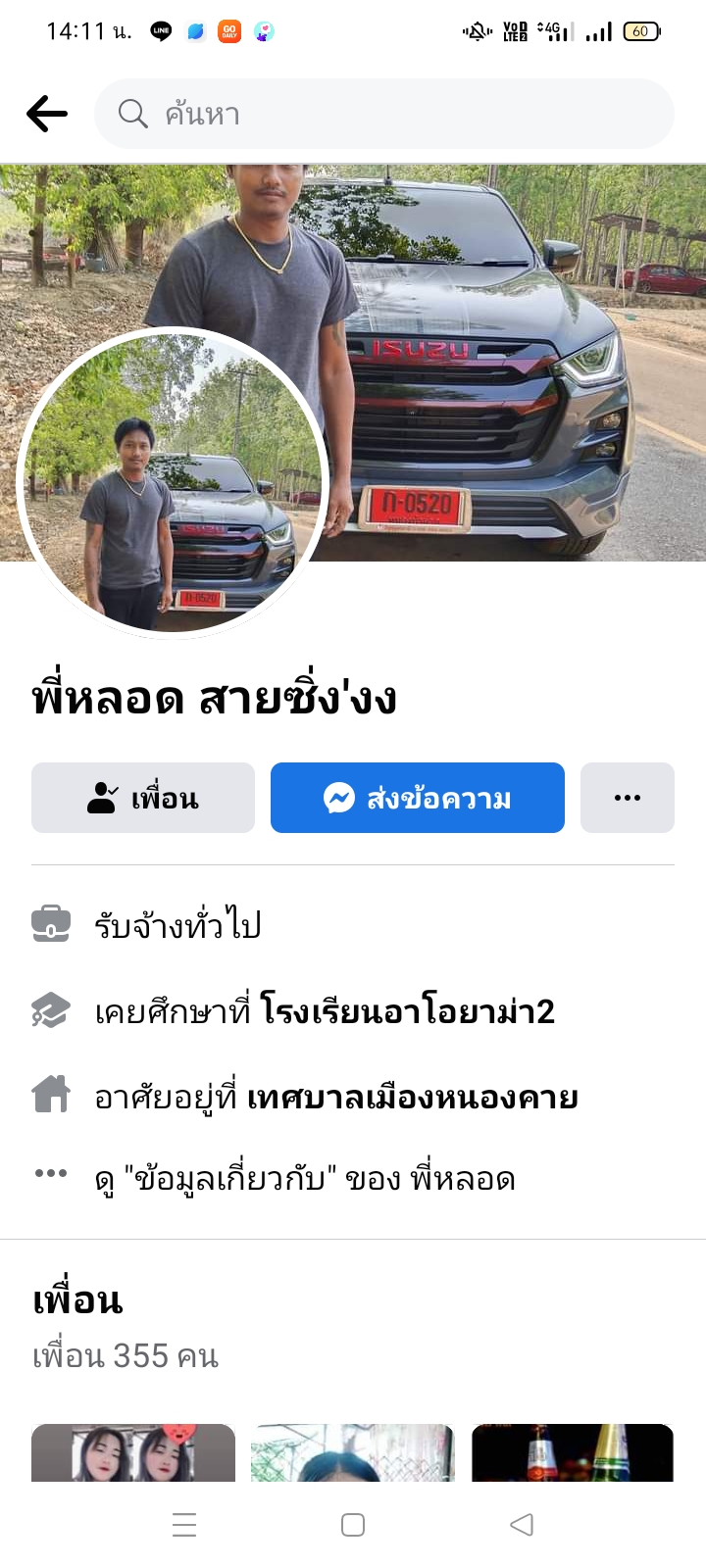Open location link เทศบาลเมืองหนองคาย
This screenshot has width=706, height=1568.
point(412,1097)
